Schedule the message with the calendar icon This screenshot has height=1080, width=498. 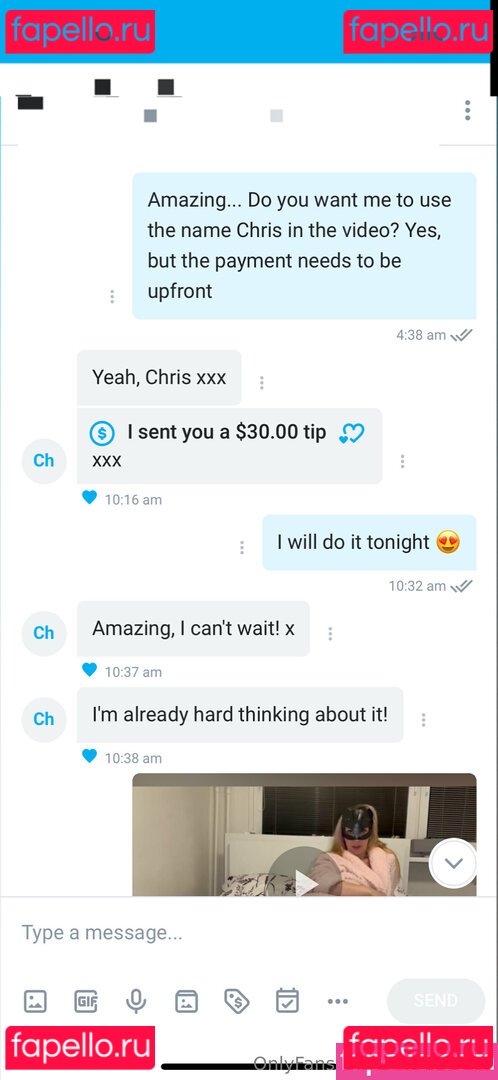(287, 1000)
